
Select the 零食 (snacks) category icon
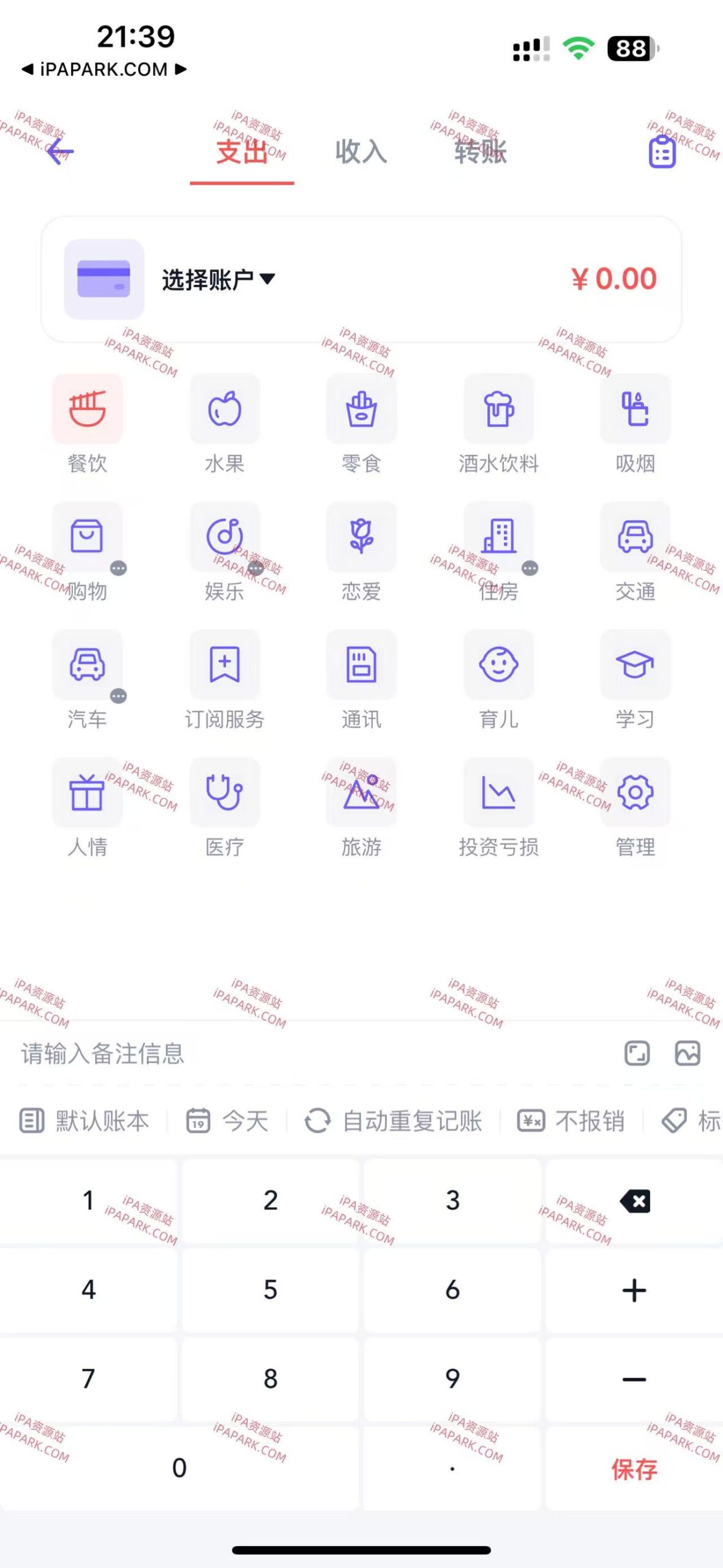[x=361, y=410]
